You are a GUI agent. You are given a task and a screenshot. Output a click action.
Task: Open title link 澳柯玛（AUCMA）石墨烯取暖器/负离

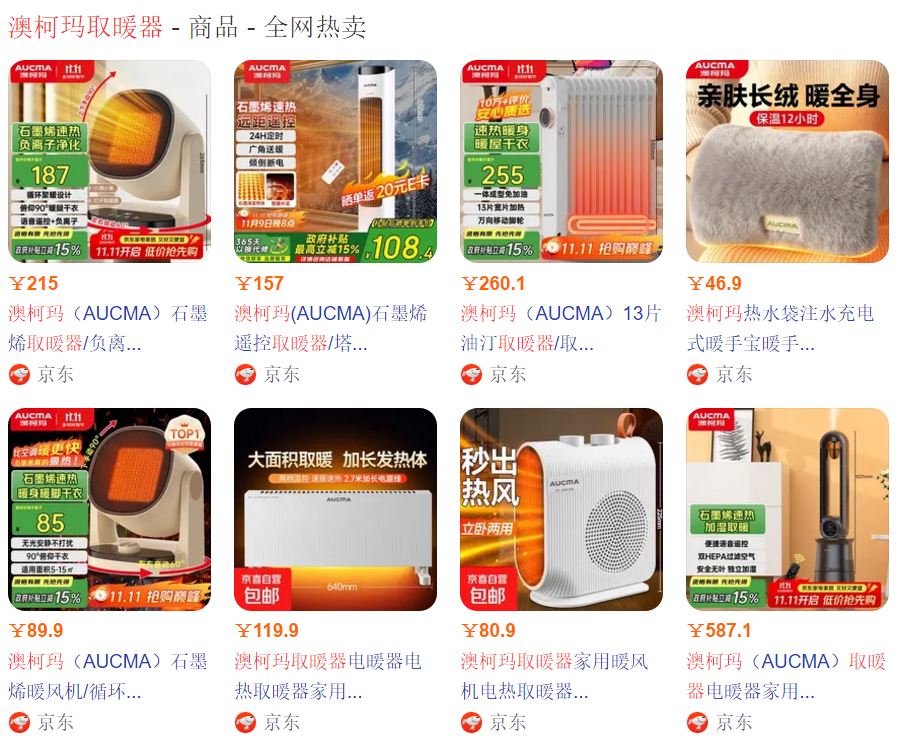pos(108,328)
